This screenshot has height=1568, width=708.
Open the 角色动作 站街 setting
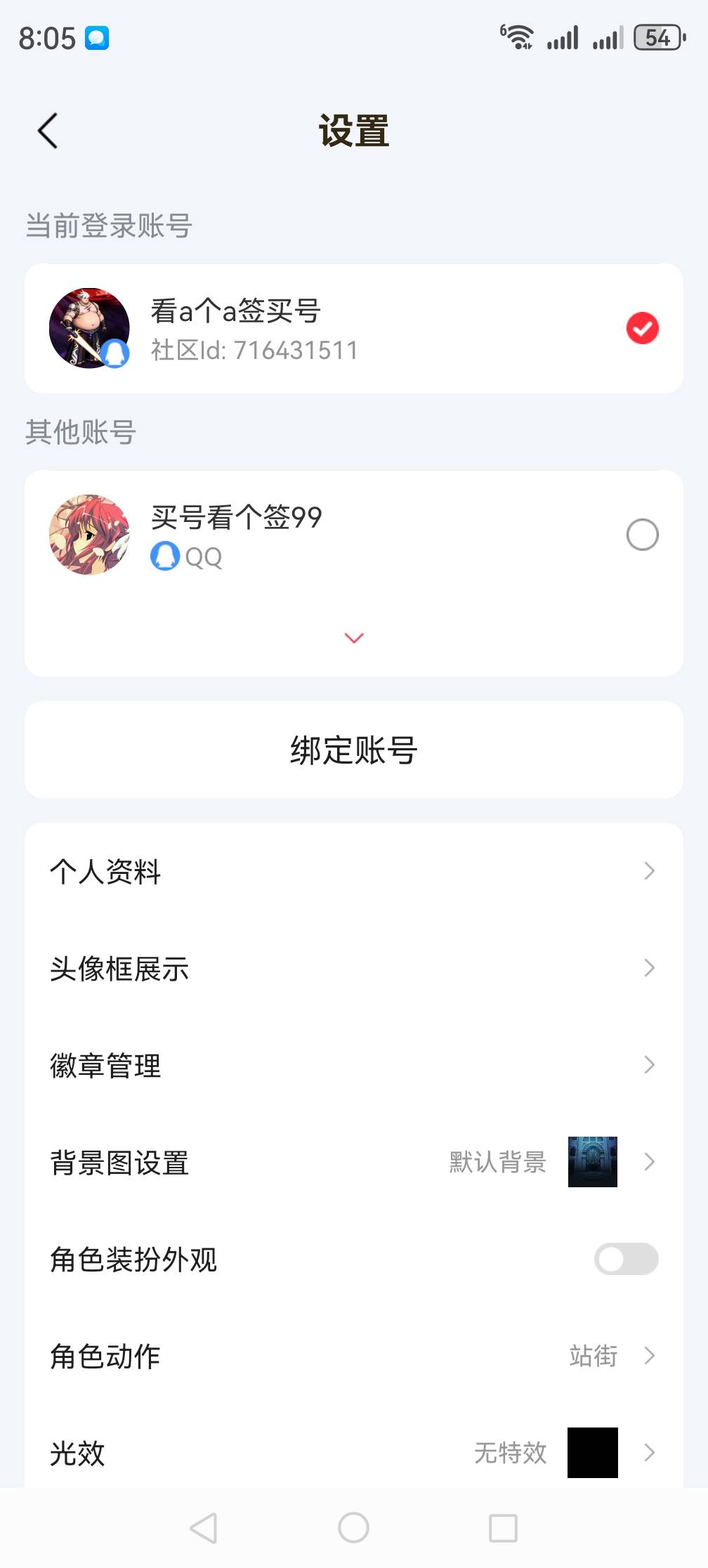pos(594,1357)
